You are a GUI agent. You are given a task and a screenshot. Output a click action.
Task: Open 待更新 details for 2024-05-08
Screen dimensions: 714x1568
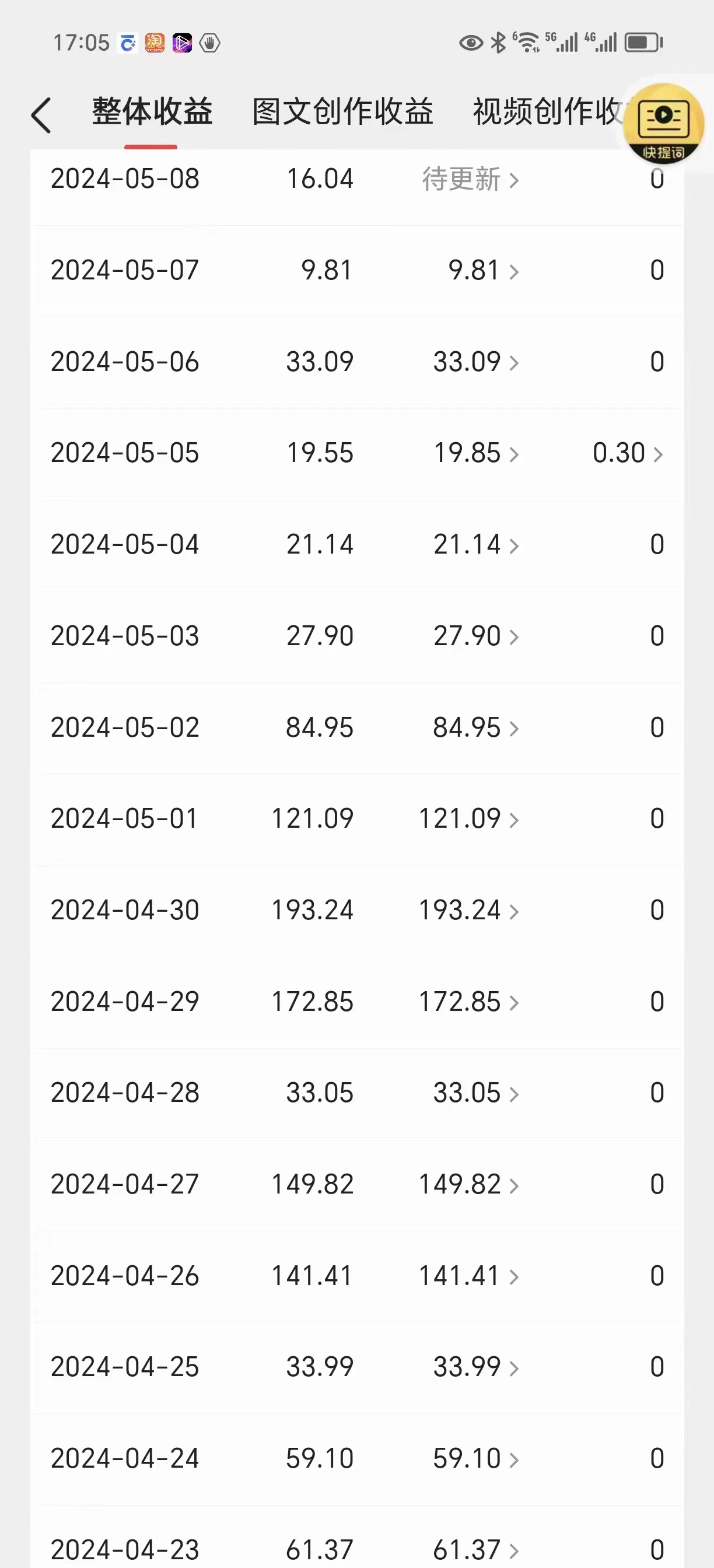tap(470, 180)
